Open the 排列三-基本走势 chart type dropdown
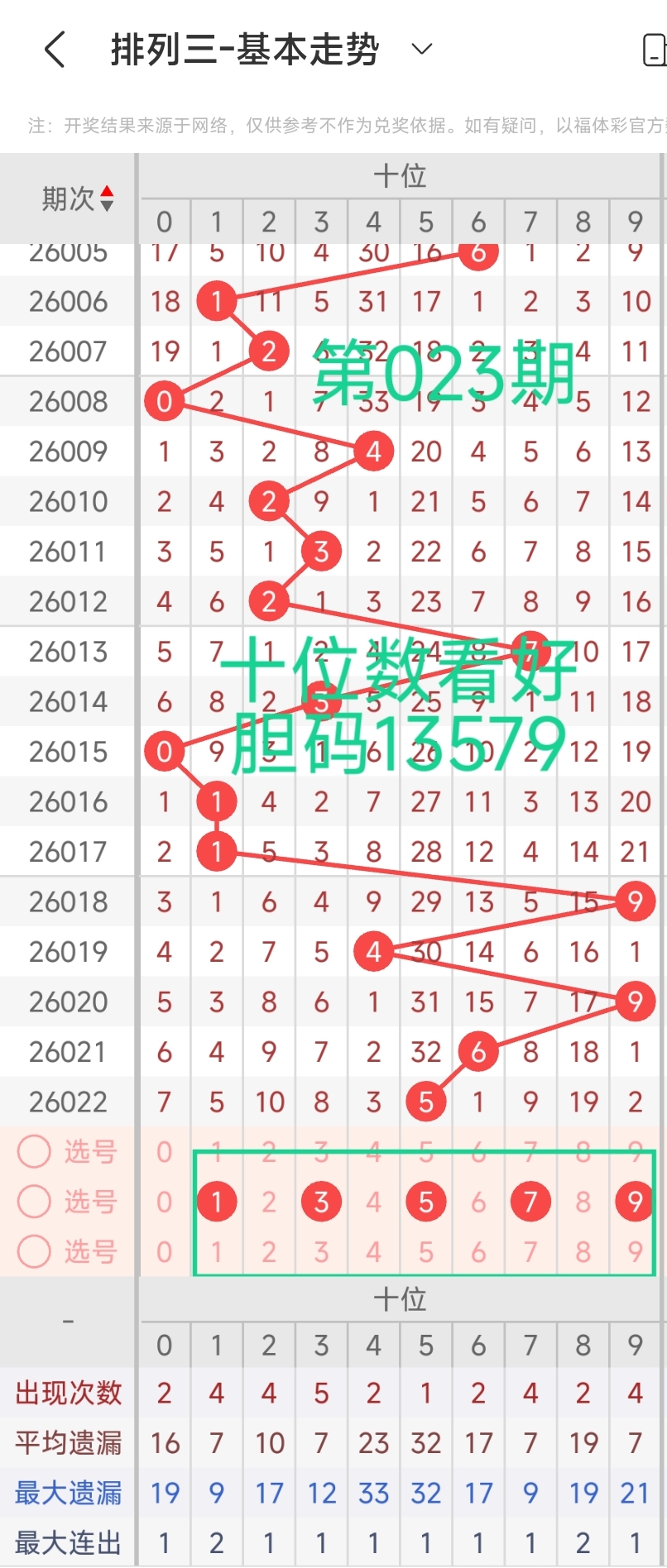This screenshot has height=1568, width=667. click(420, 48)
